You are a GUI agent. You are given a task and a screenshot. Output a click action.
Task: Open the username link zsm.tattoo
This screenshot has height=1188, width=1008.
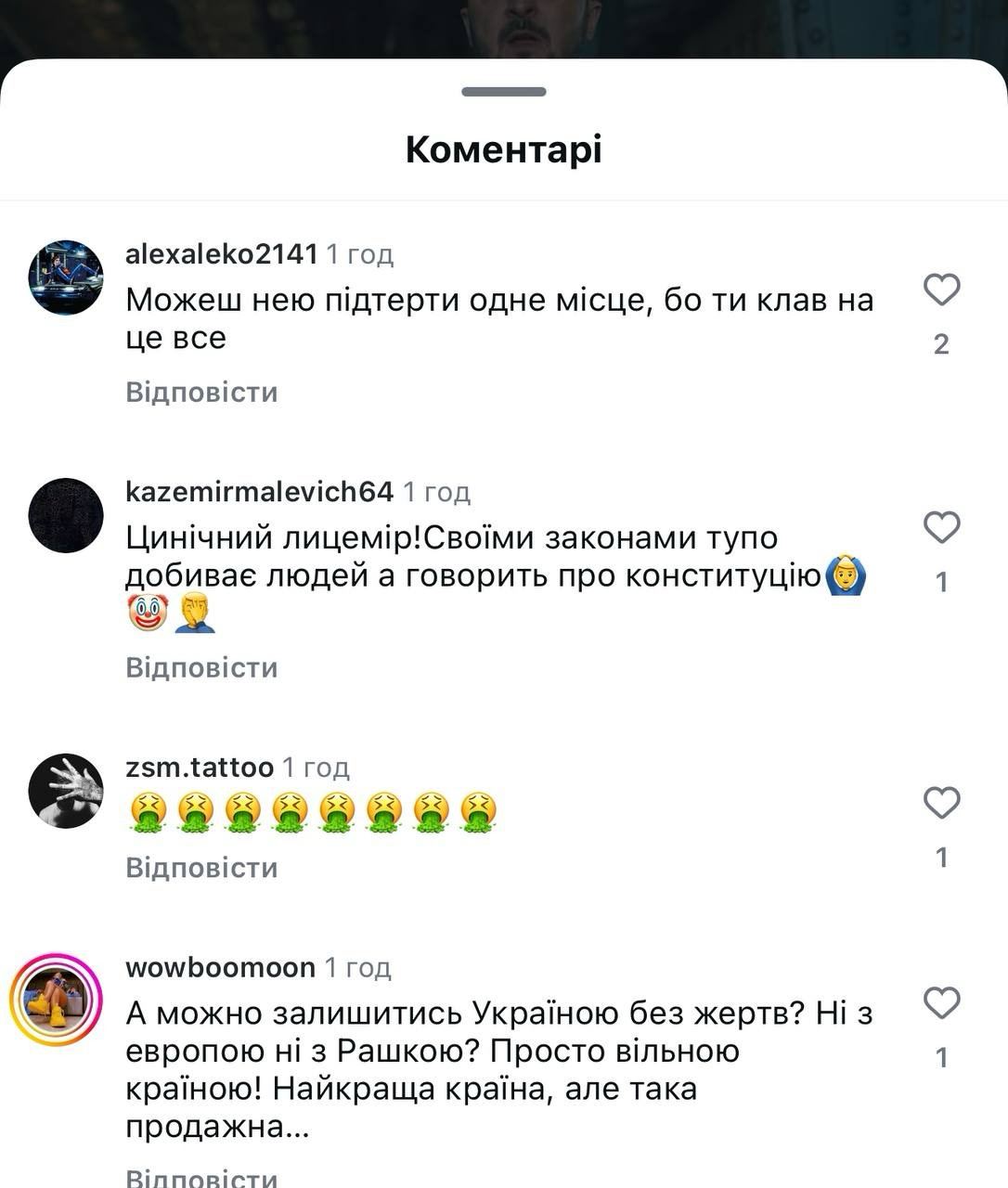click(x=200, y=767)
